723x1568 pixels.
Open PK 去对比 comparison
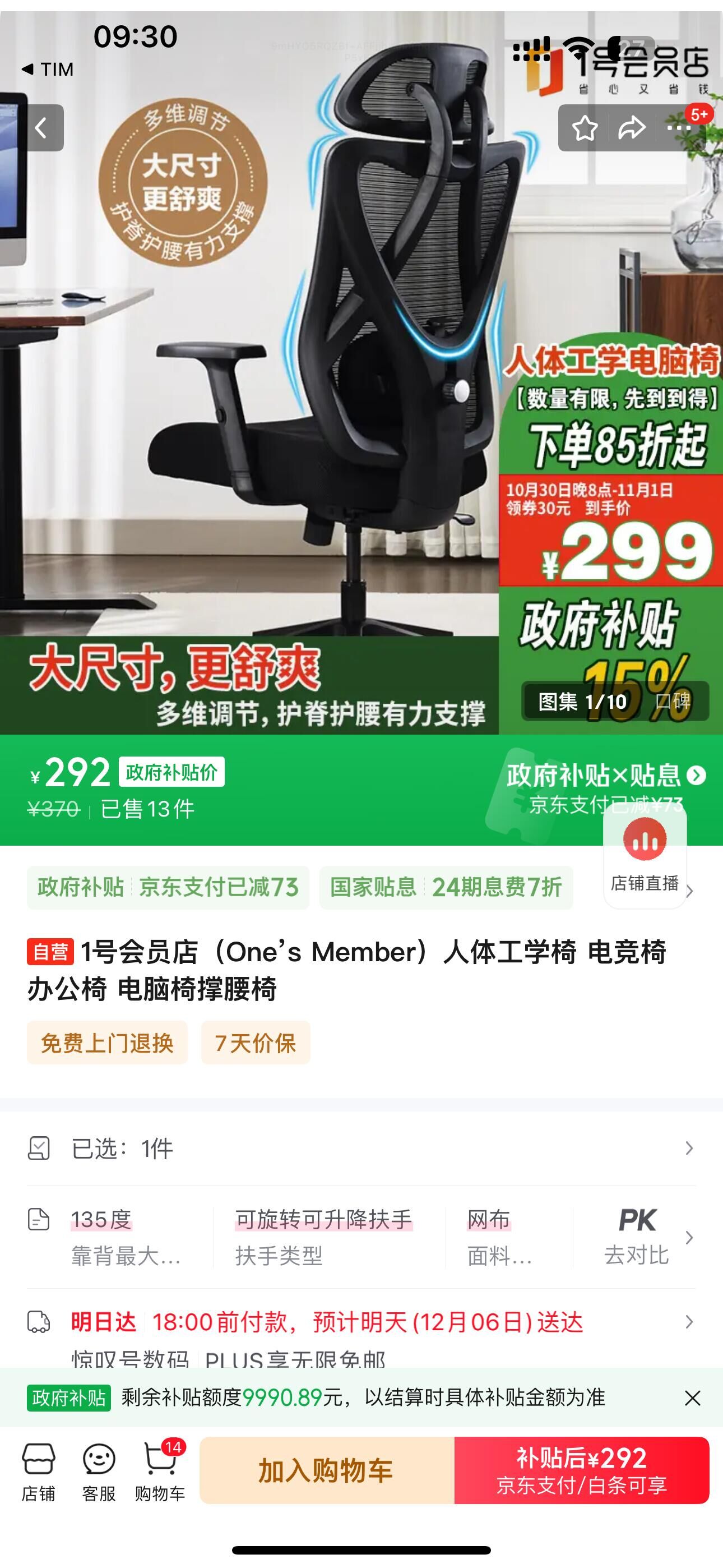(x=637, y=1237)
